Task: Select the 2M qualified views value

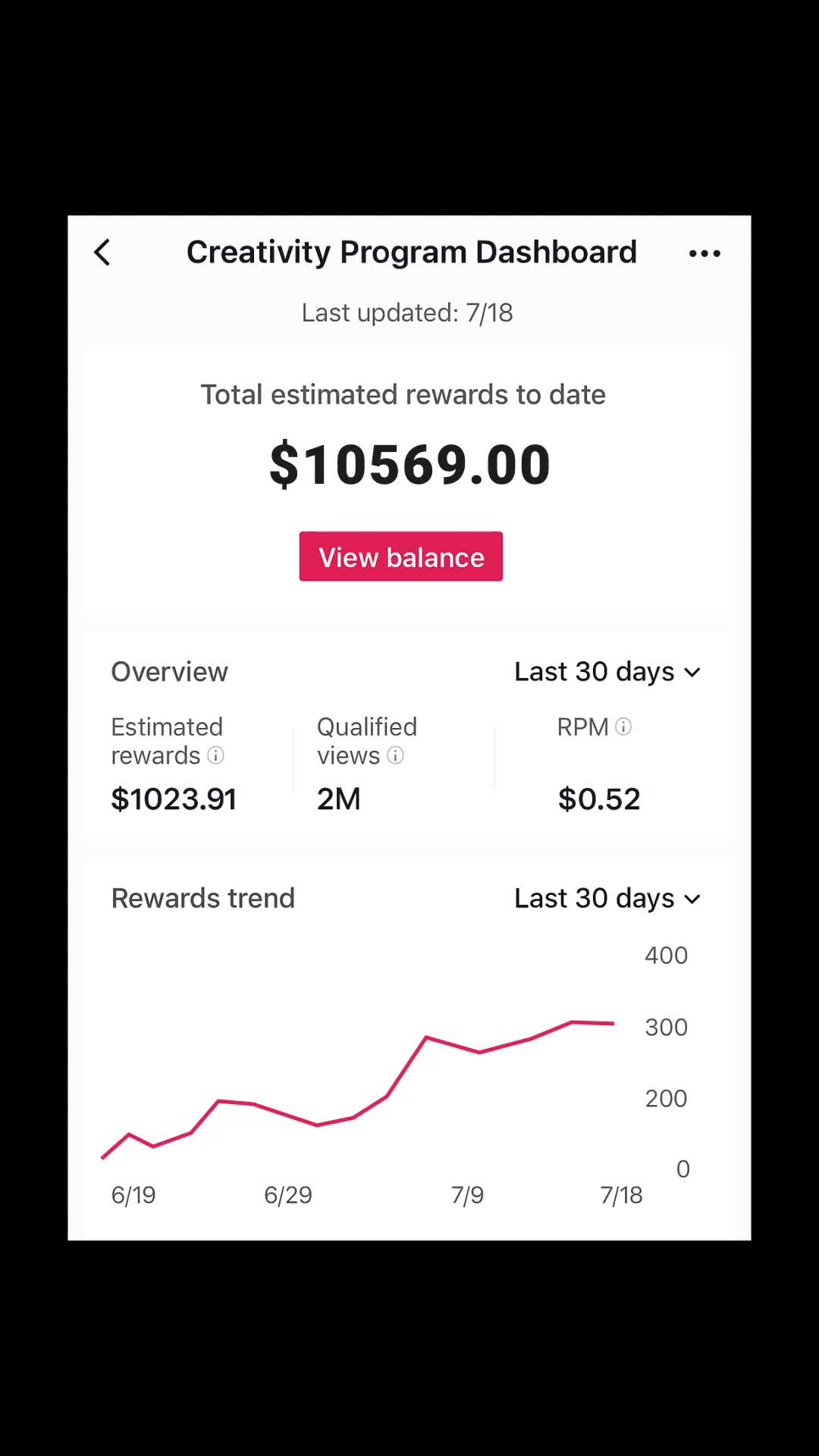Action: pyautogui.click(x=338, y=798)
